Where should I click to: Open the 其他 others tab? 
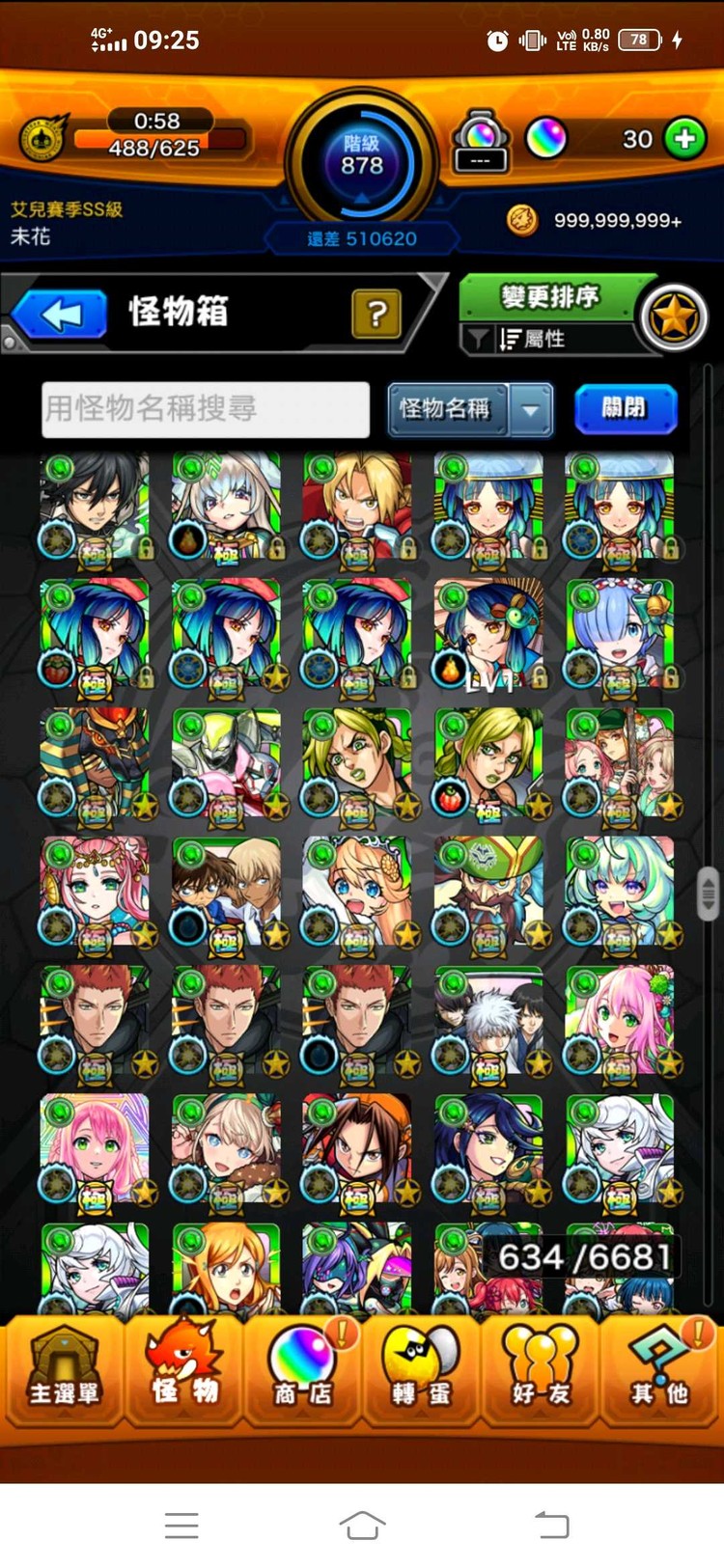click(x=659, y=1372)
